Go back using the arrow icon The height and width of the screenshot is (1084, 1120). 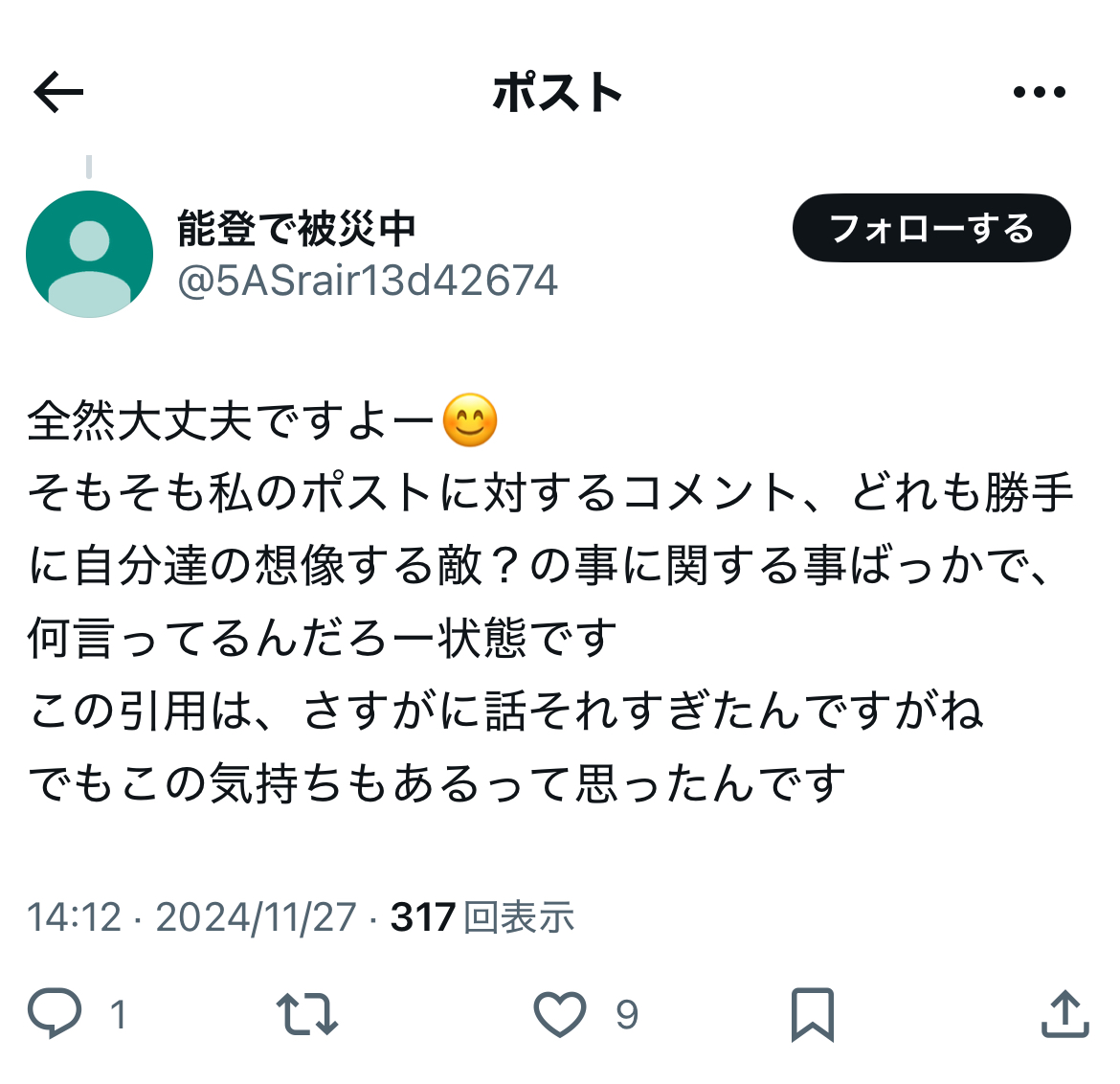click(x=58, y=92)
